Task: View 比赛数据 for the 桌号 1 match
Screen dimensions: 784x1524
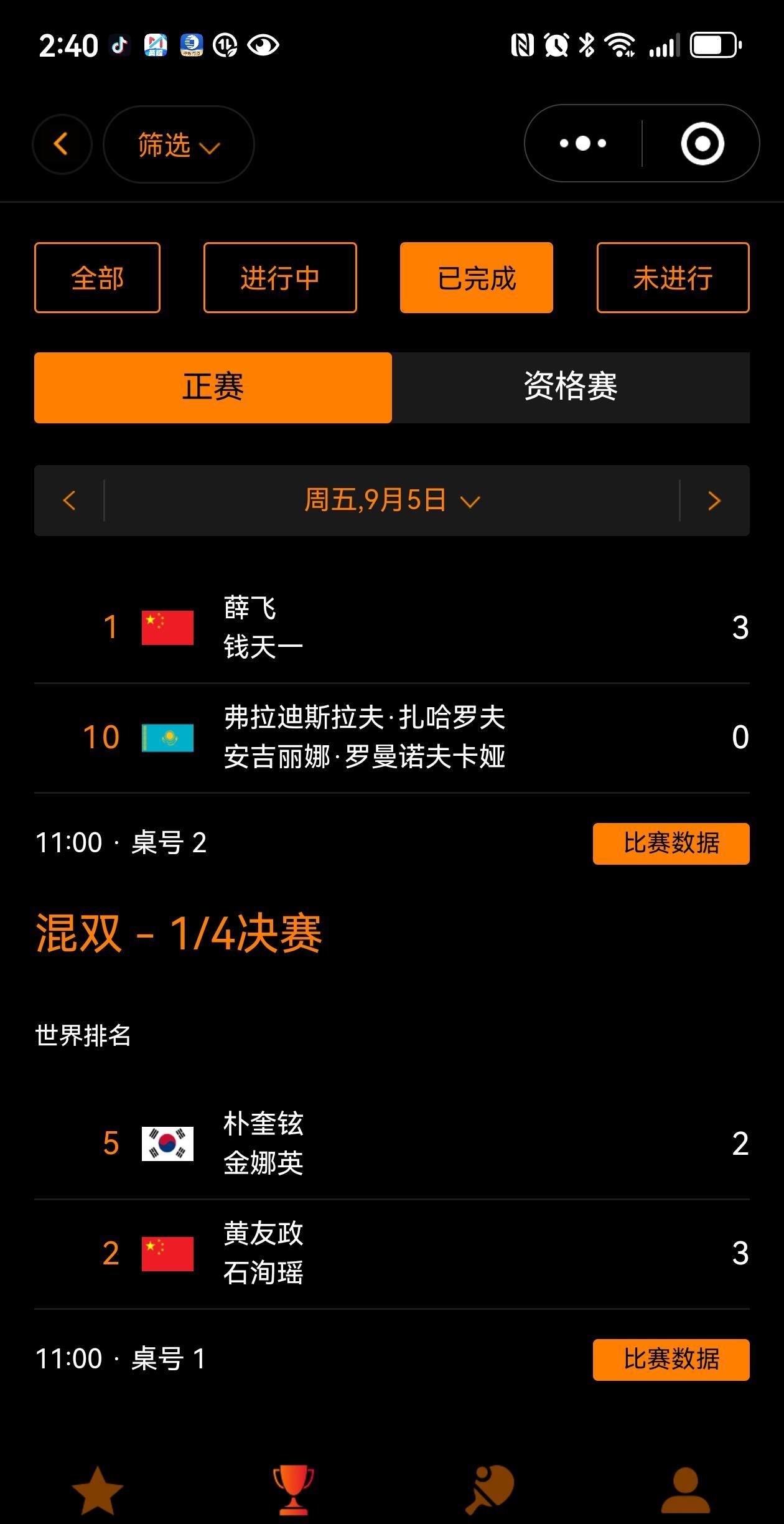Action: (x=671, y=1360)
